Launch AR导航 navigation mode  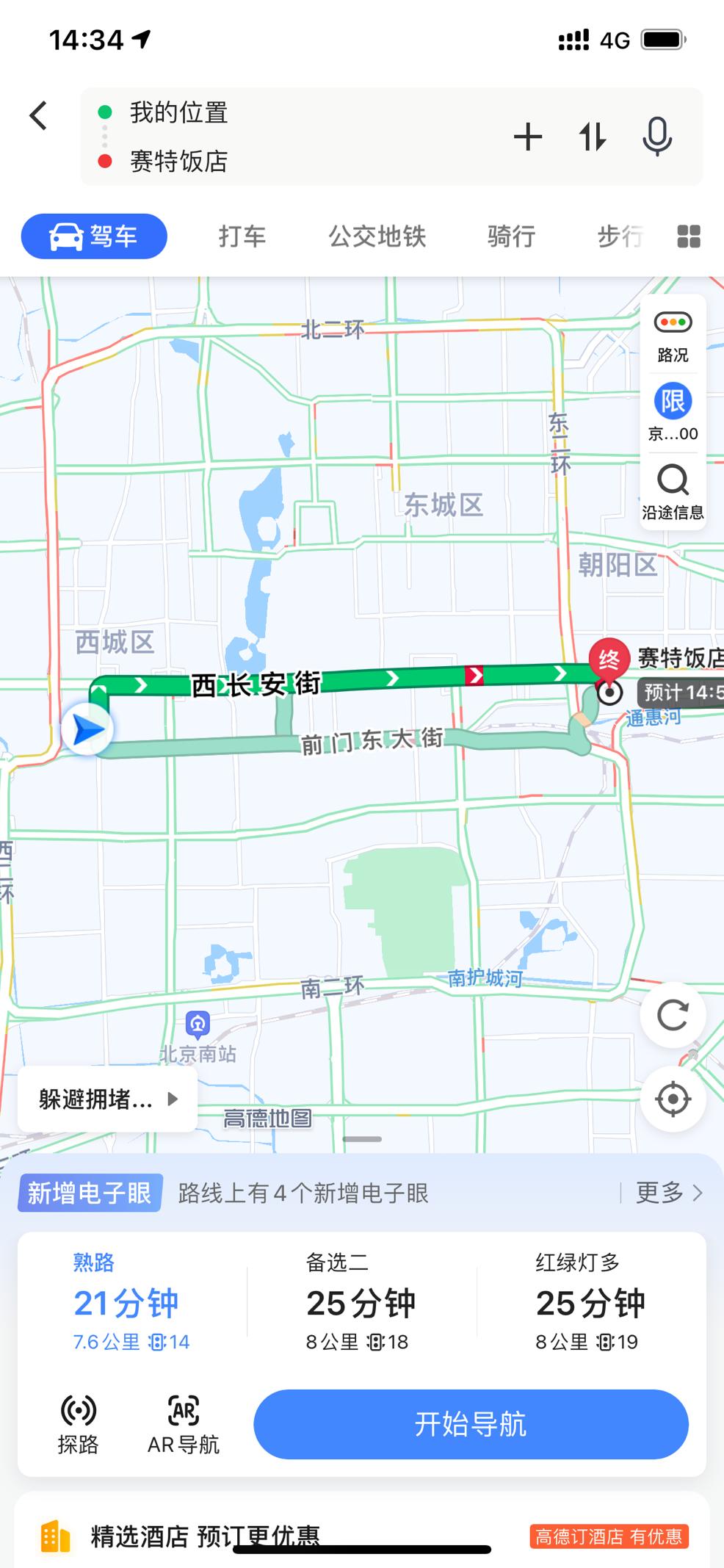[183, 1421]
